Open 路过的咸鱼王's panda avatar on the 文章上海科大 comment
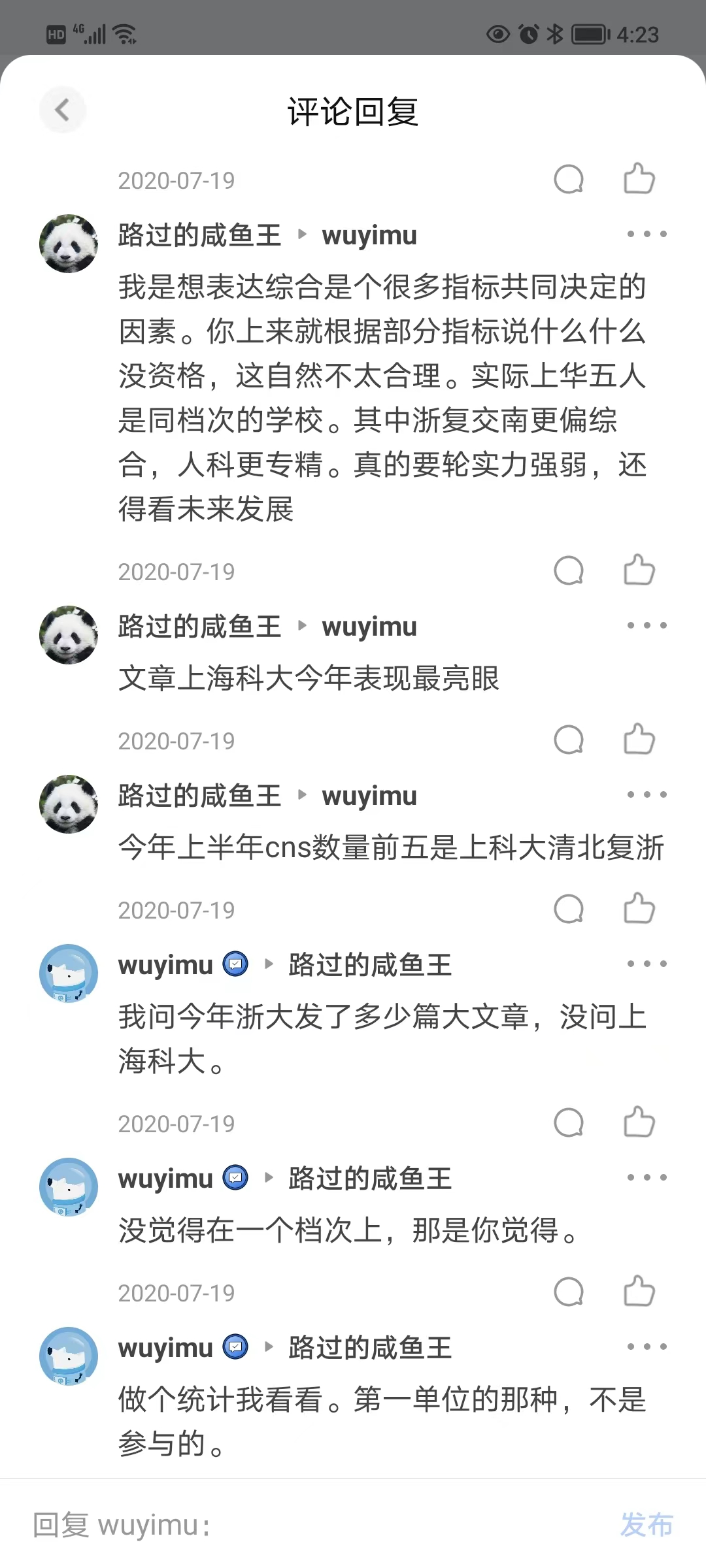This screenshot has height=1568, width=706. click(x=69, y=634)
